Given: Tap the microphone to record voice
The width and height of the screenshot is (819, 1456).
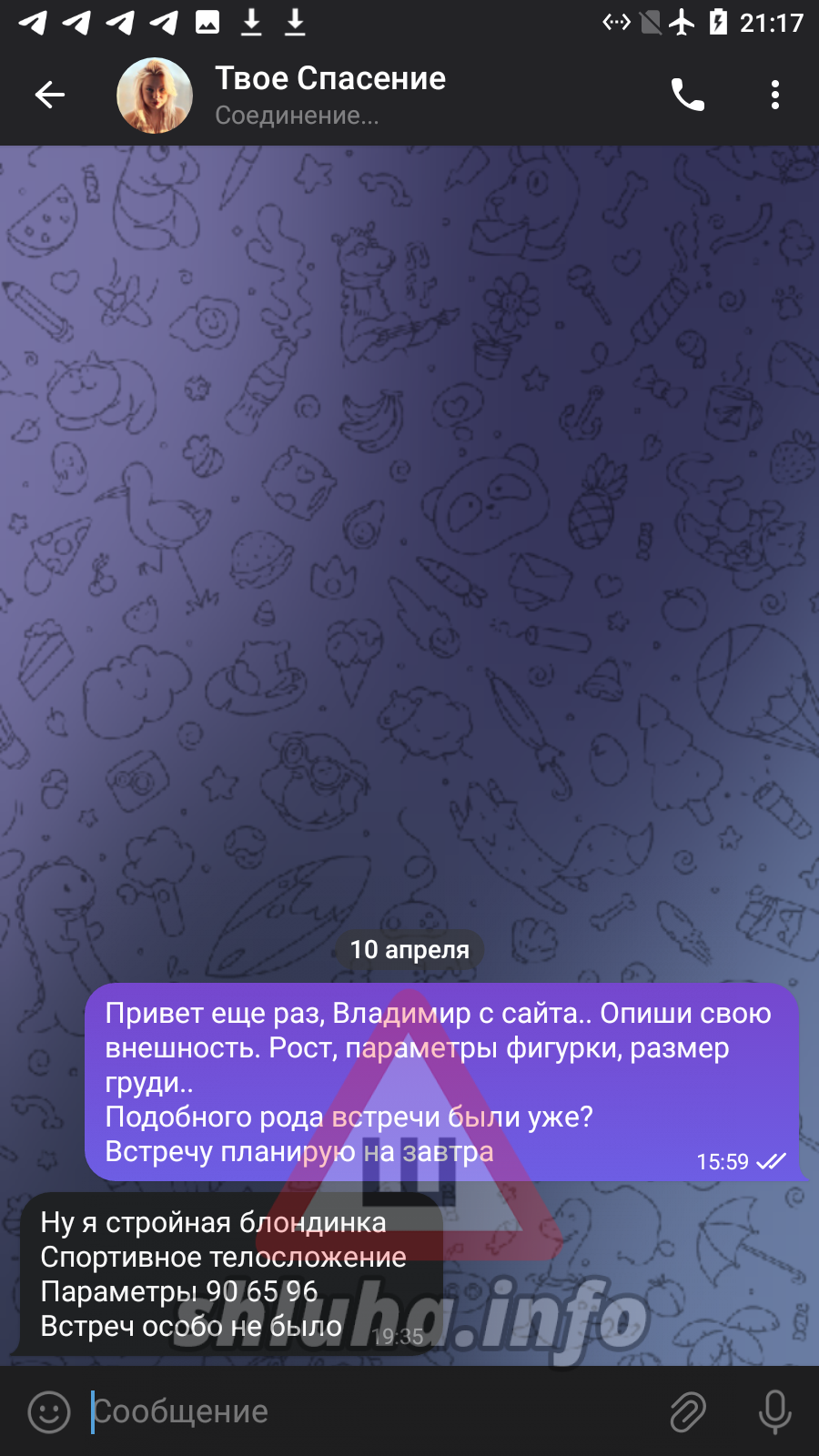Looking at the screenshot, I should coord(774,1411).
